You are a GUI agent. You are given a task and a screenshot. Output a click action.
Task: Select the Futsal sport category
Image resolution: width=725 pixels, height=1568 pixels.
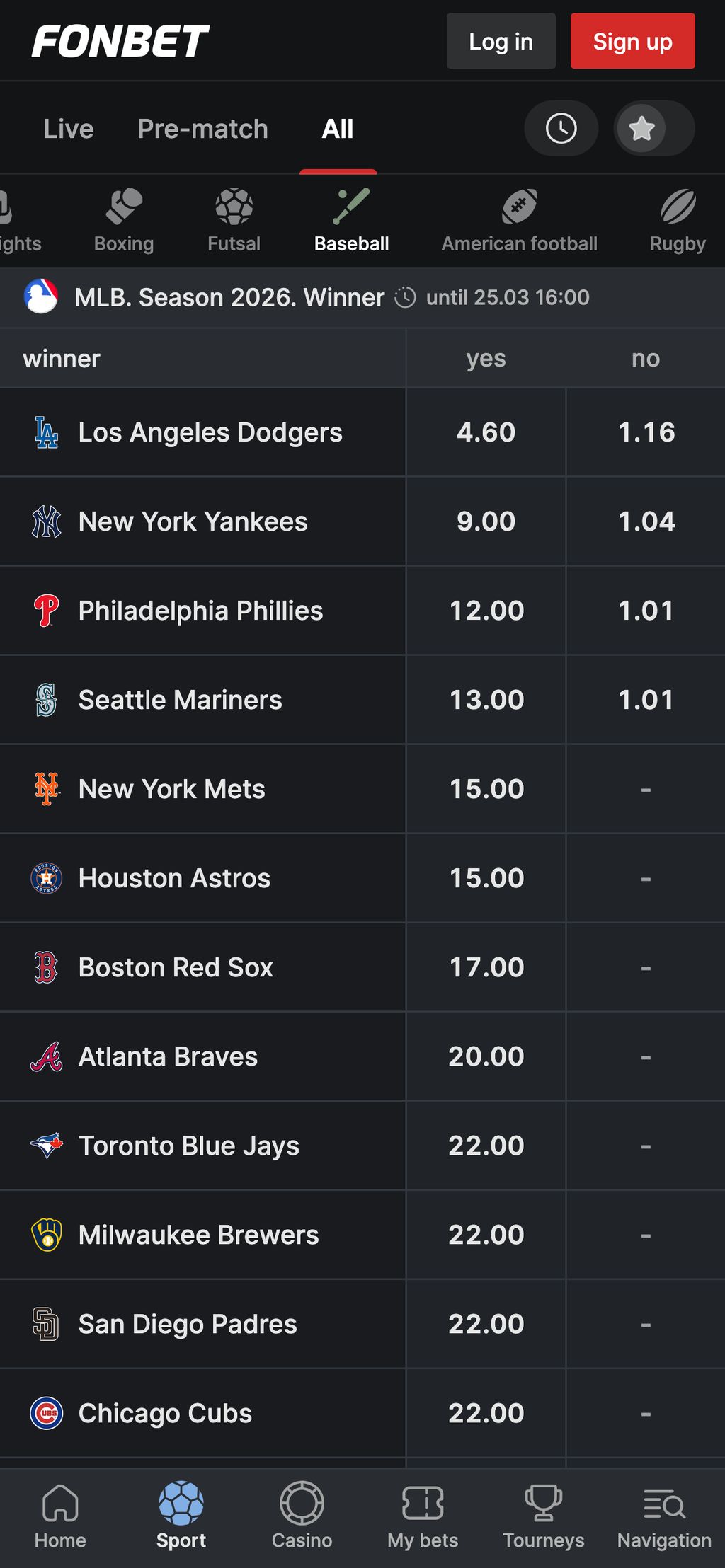234,221
